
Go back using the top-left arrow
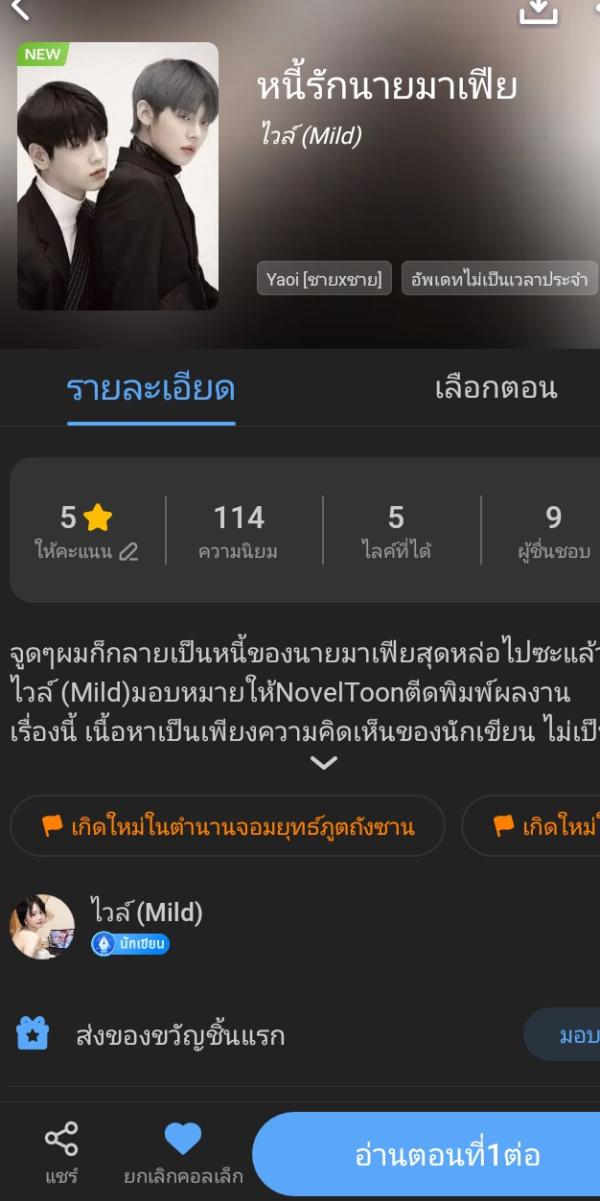click(20, 10)
